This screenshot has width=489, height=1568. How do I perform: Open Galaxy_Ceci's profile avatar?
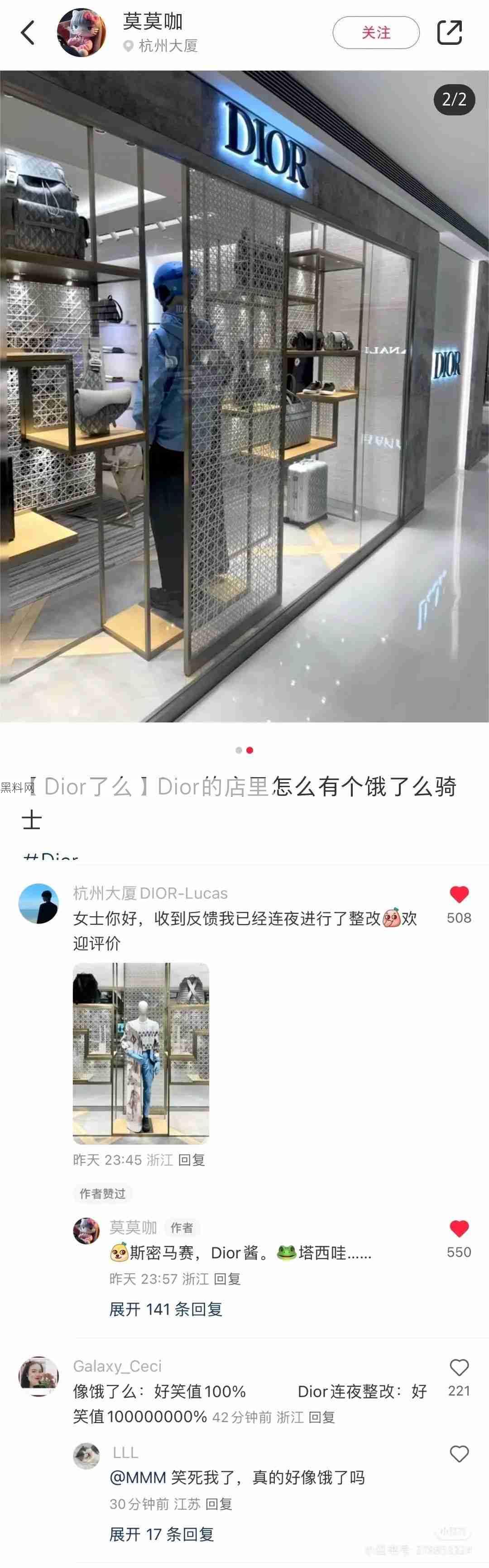pyautogui.click(x=38, y=1376)
